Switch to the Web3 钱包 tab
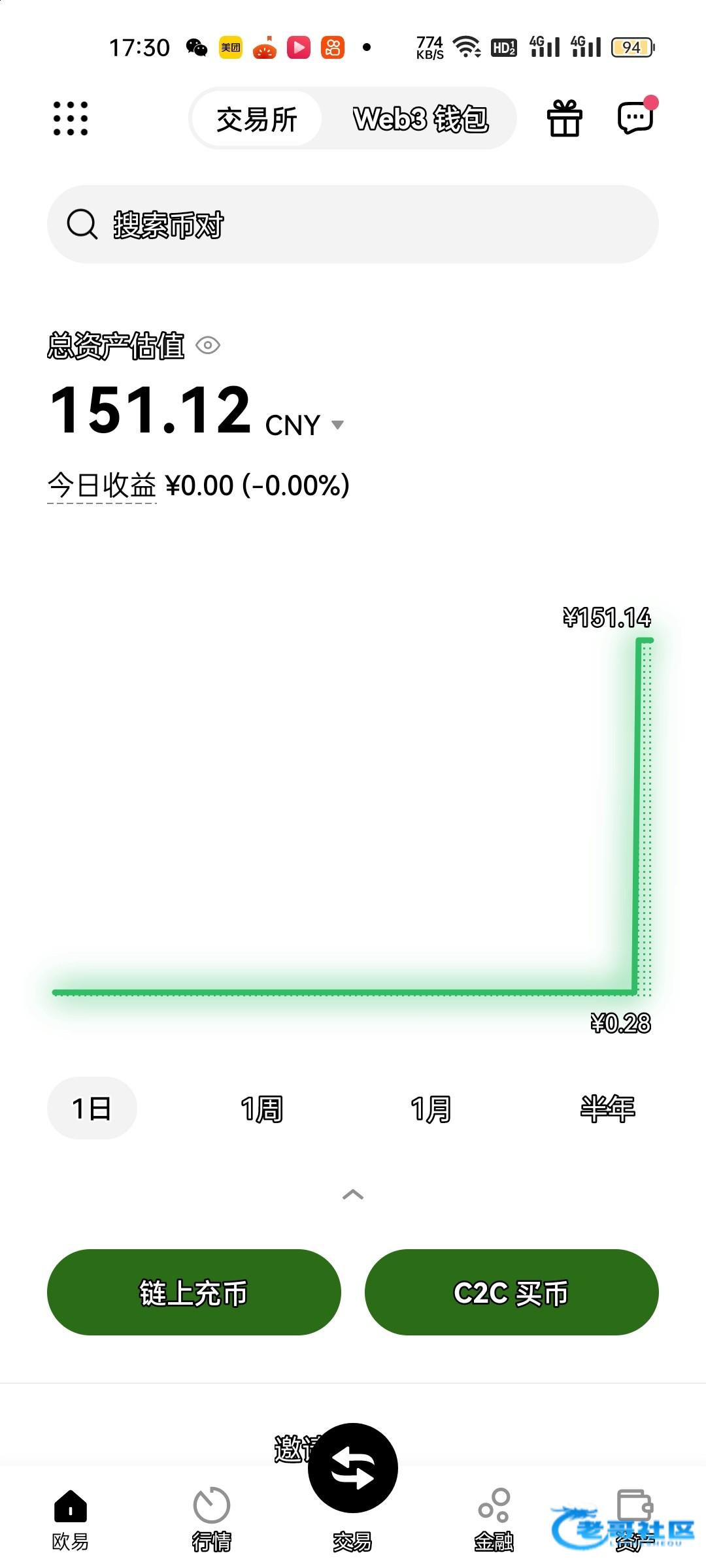Screen dimensions: 706x1568 pos(420,119)
